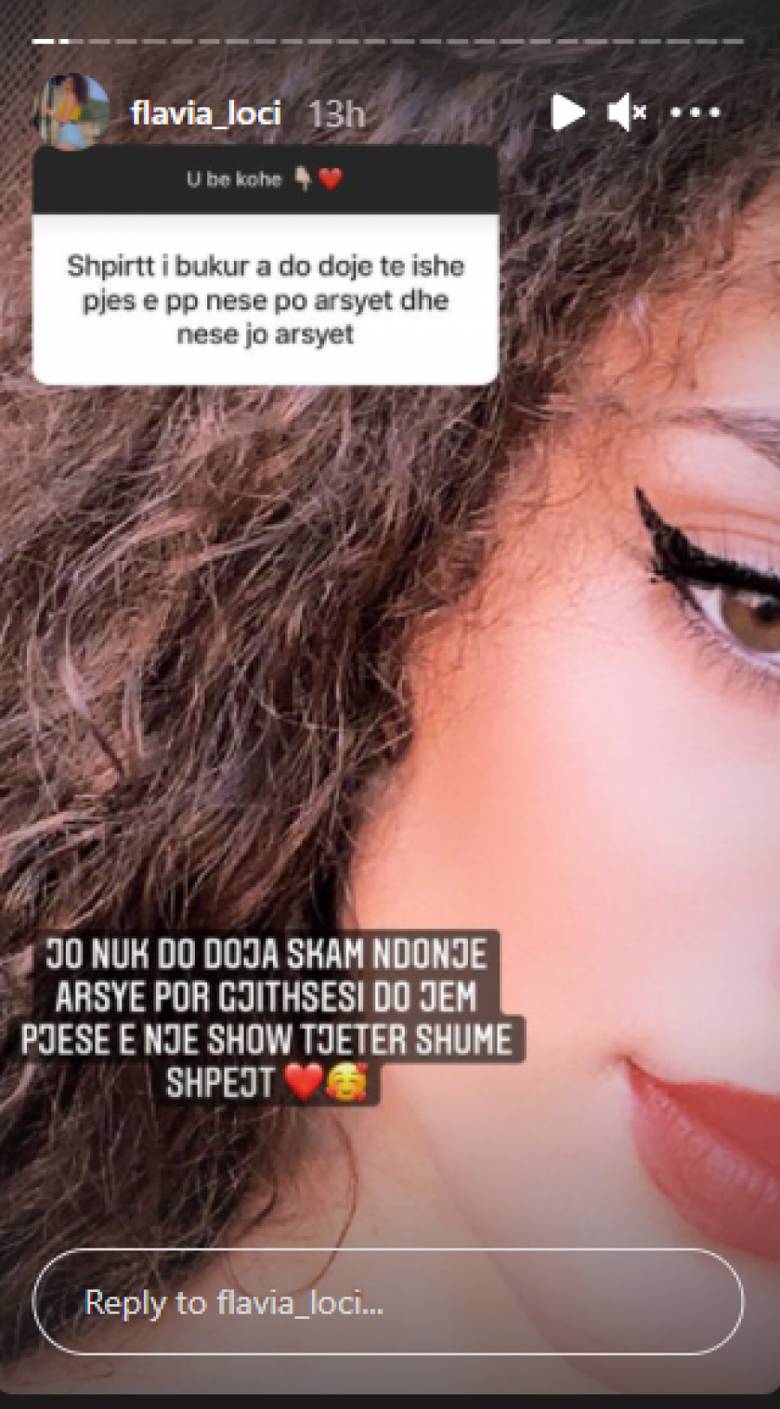Open the three-dot overflow menu
Screen dimensions: 780x1409
click(x=695, y=114)
